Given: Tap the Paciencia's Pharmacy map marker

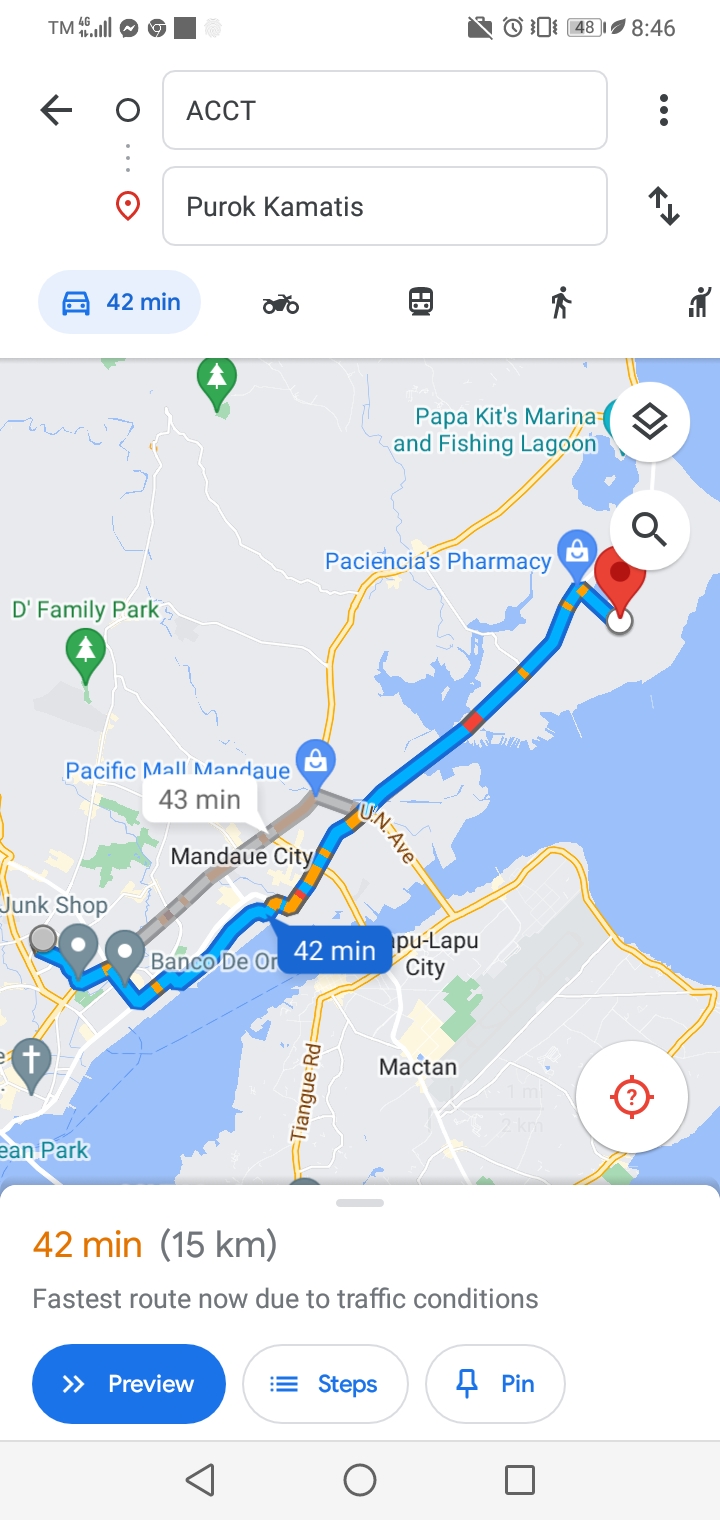Looking at the screenshot, I should coord(576,553).
